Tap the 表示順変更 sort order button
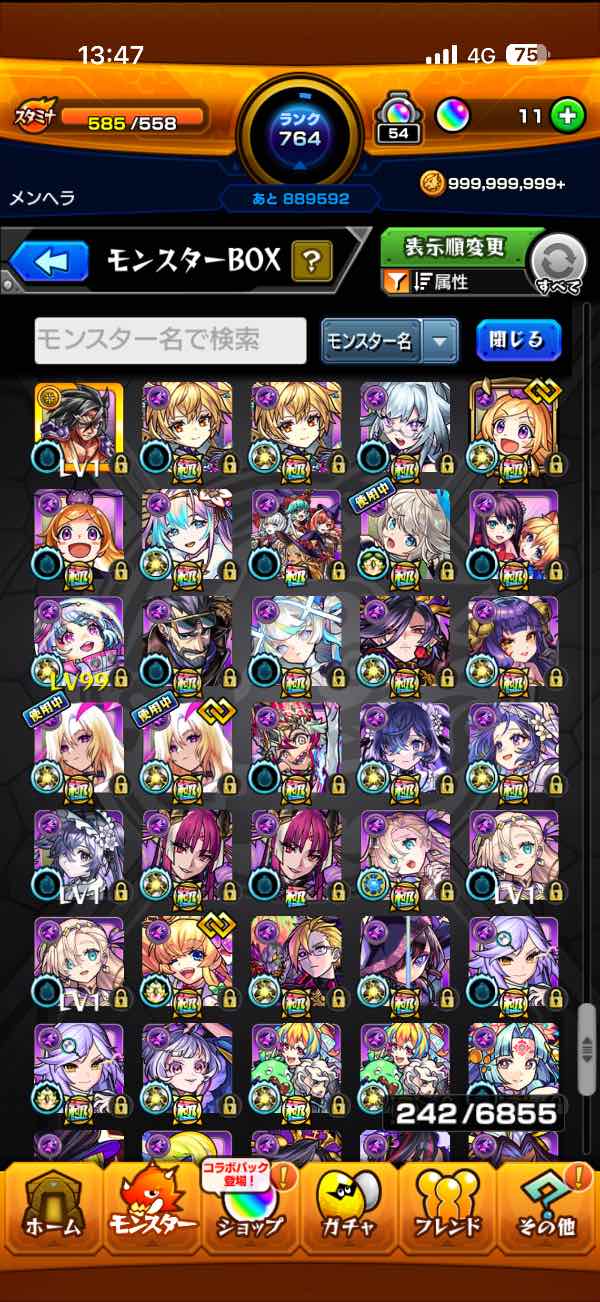This screenshot has height=1302, width=600. [x=455, y=246]
